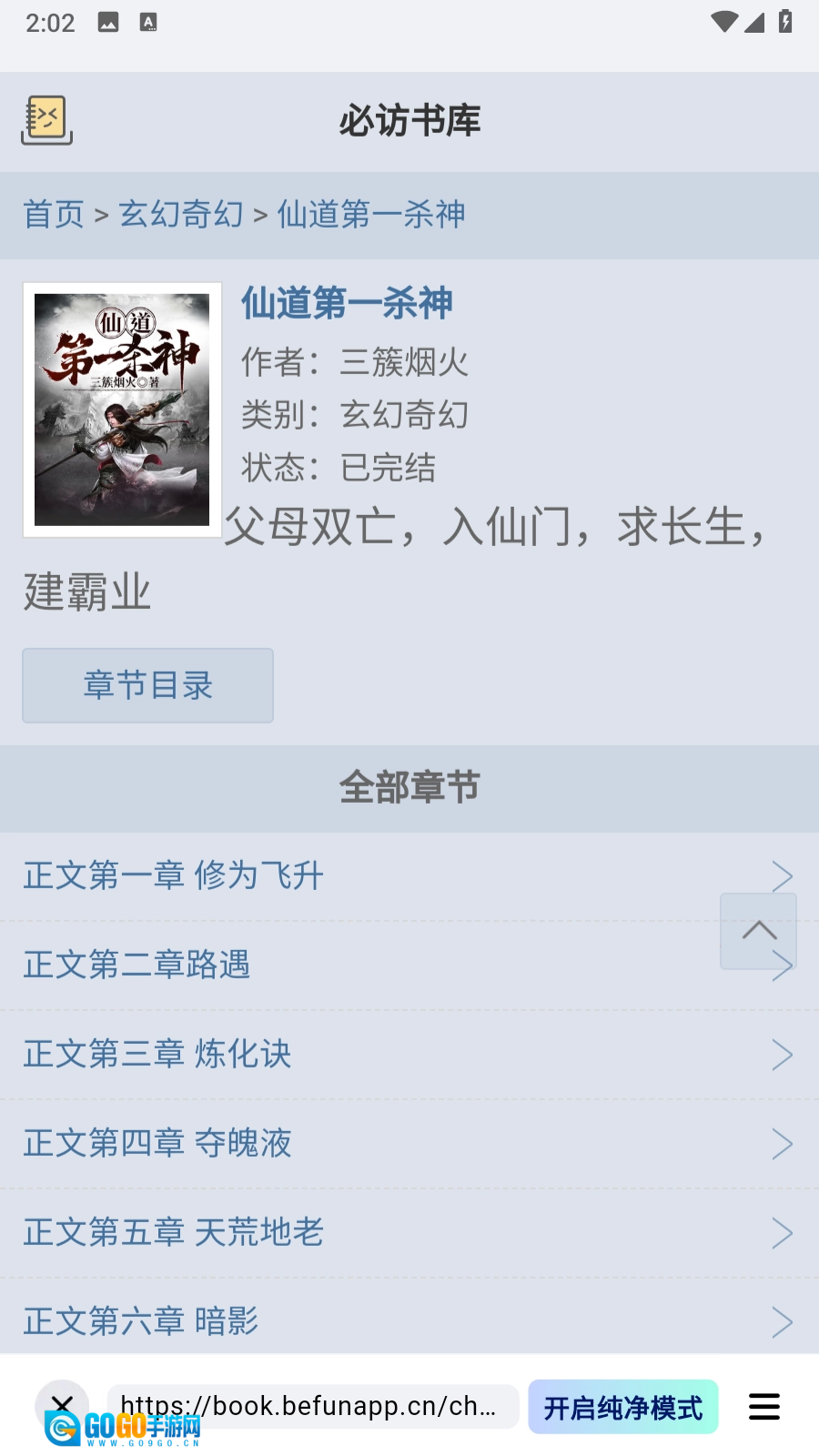819x1456 pixels.
Task: Open the 仙道第一杀神 title link
Action: [x=347, y=303]
